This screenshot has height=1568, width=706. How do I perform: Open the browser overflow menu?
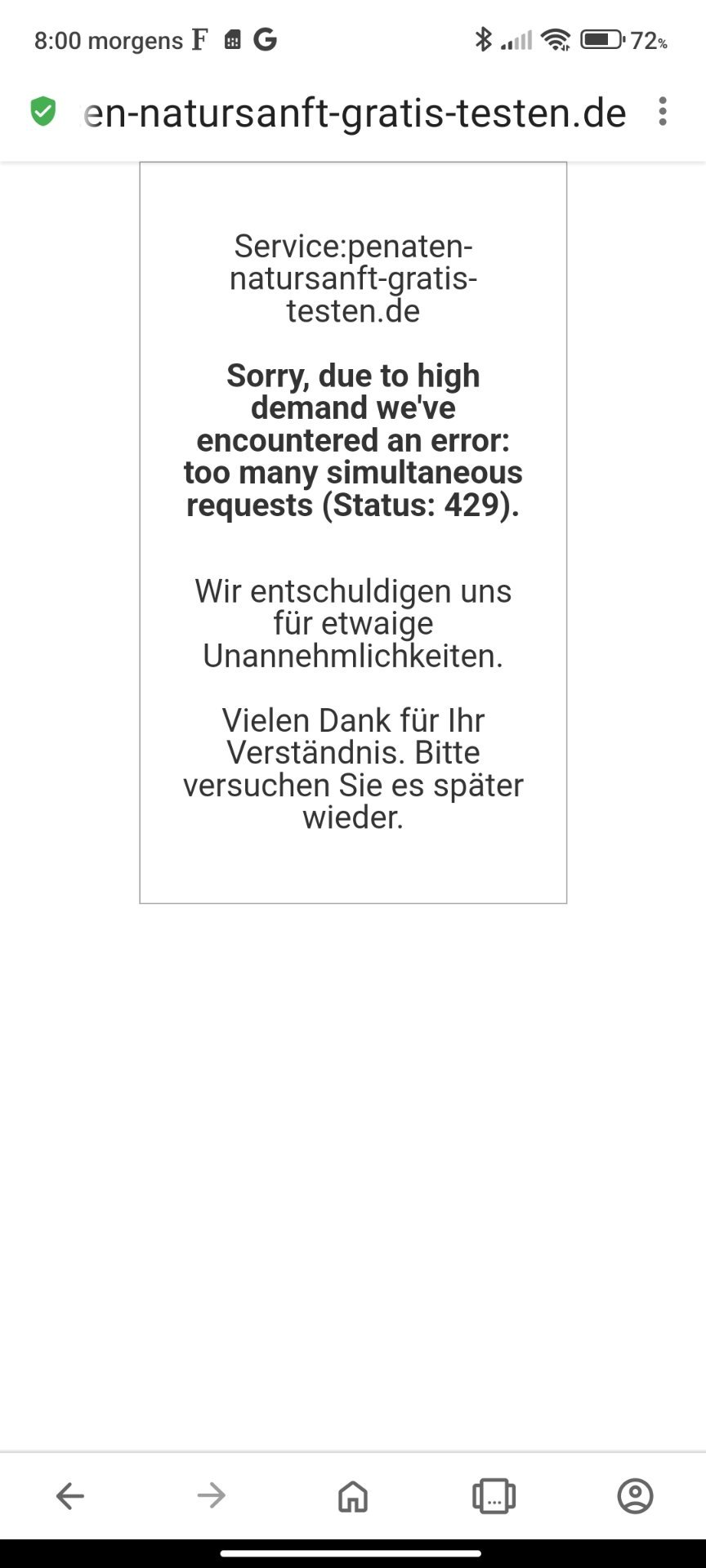[x=663, y=112]
